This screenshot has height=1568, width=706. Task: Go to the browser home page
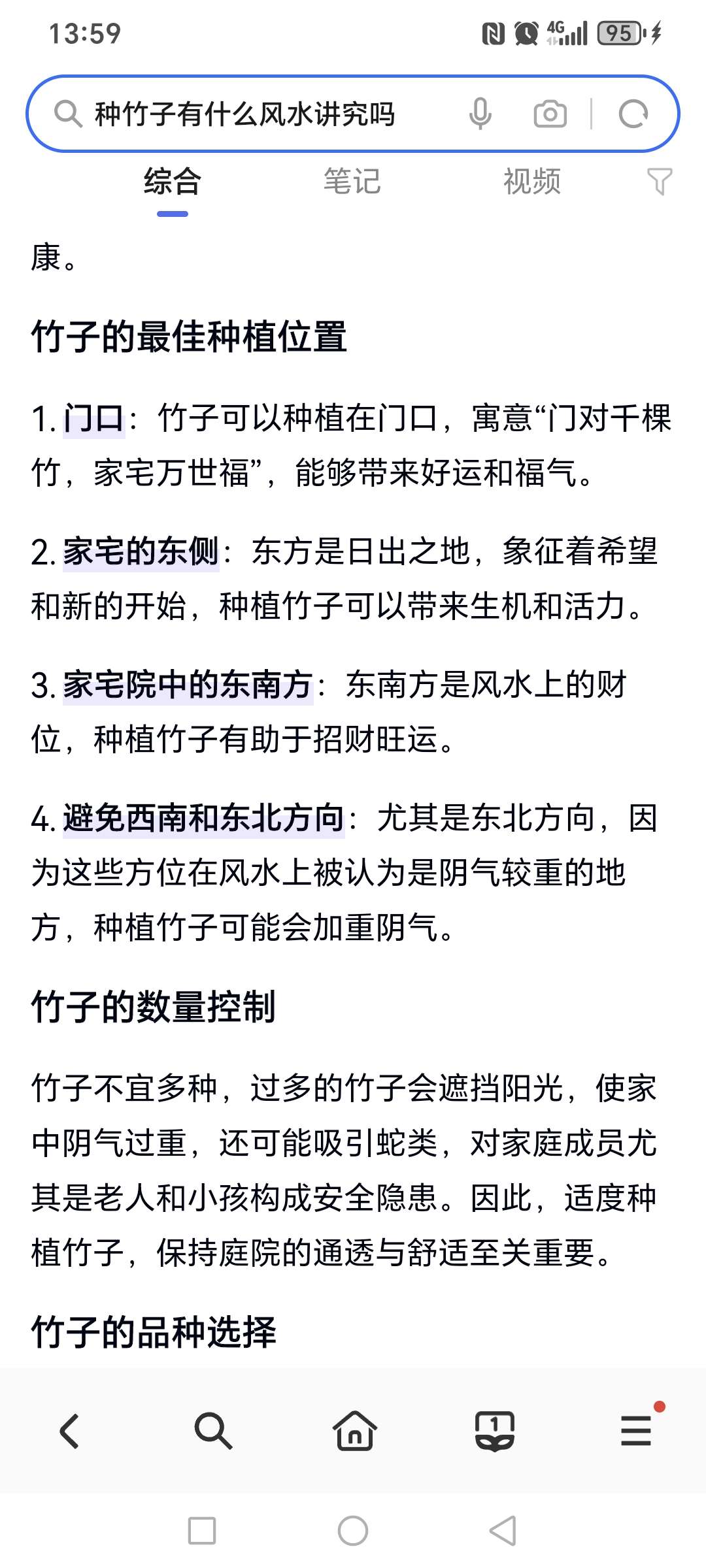click(x=354, y=1431)
